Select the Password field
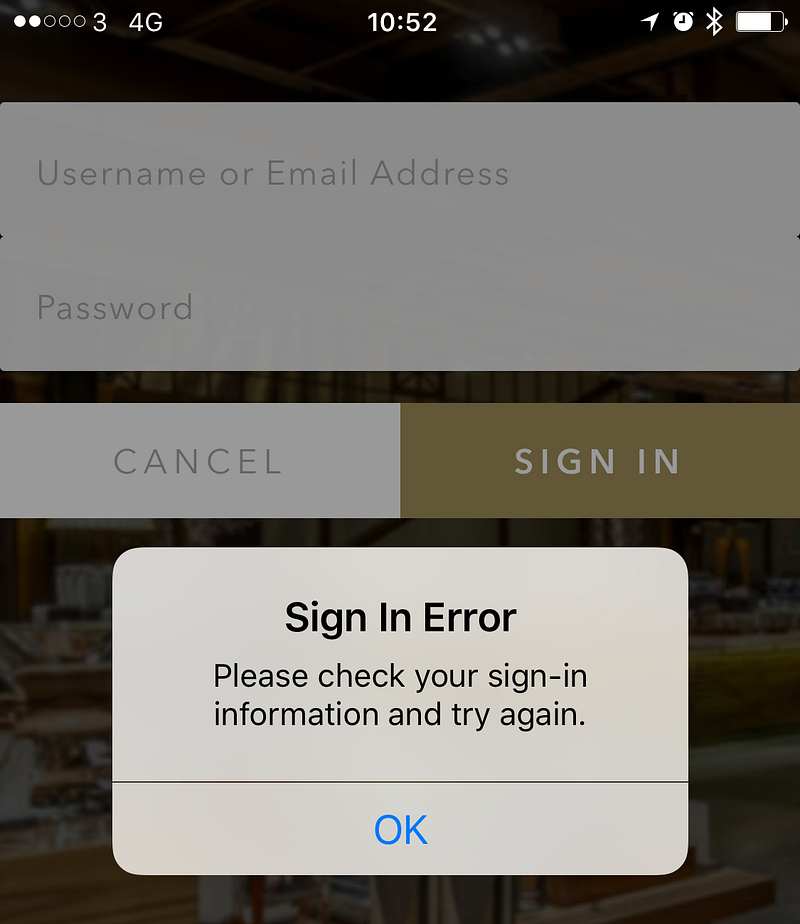This screenshot has width=800, height=924. (x=400, y=306)
